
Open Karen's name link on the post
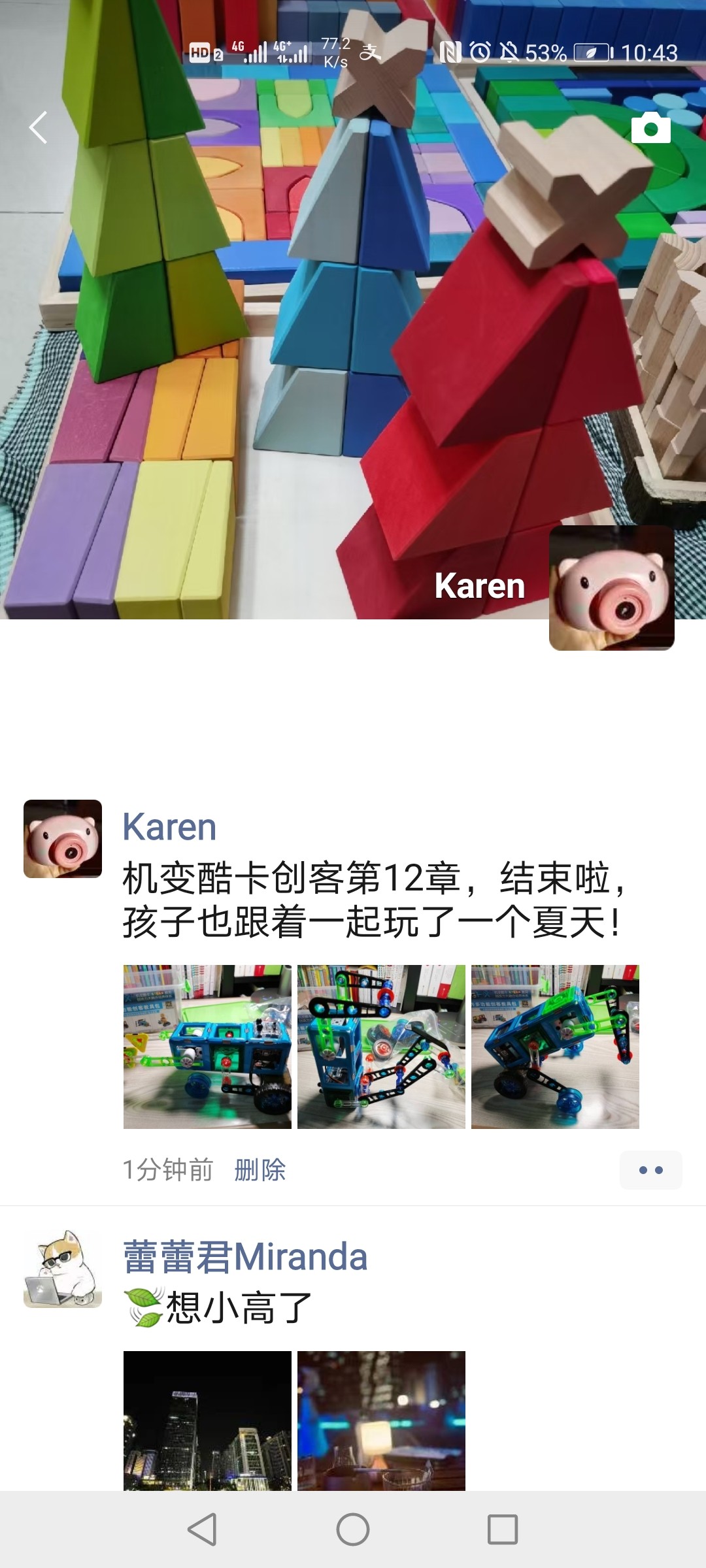[169, 827]
